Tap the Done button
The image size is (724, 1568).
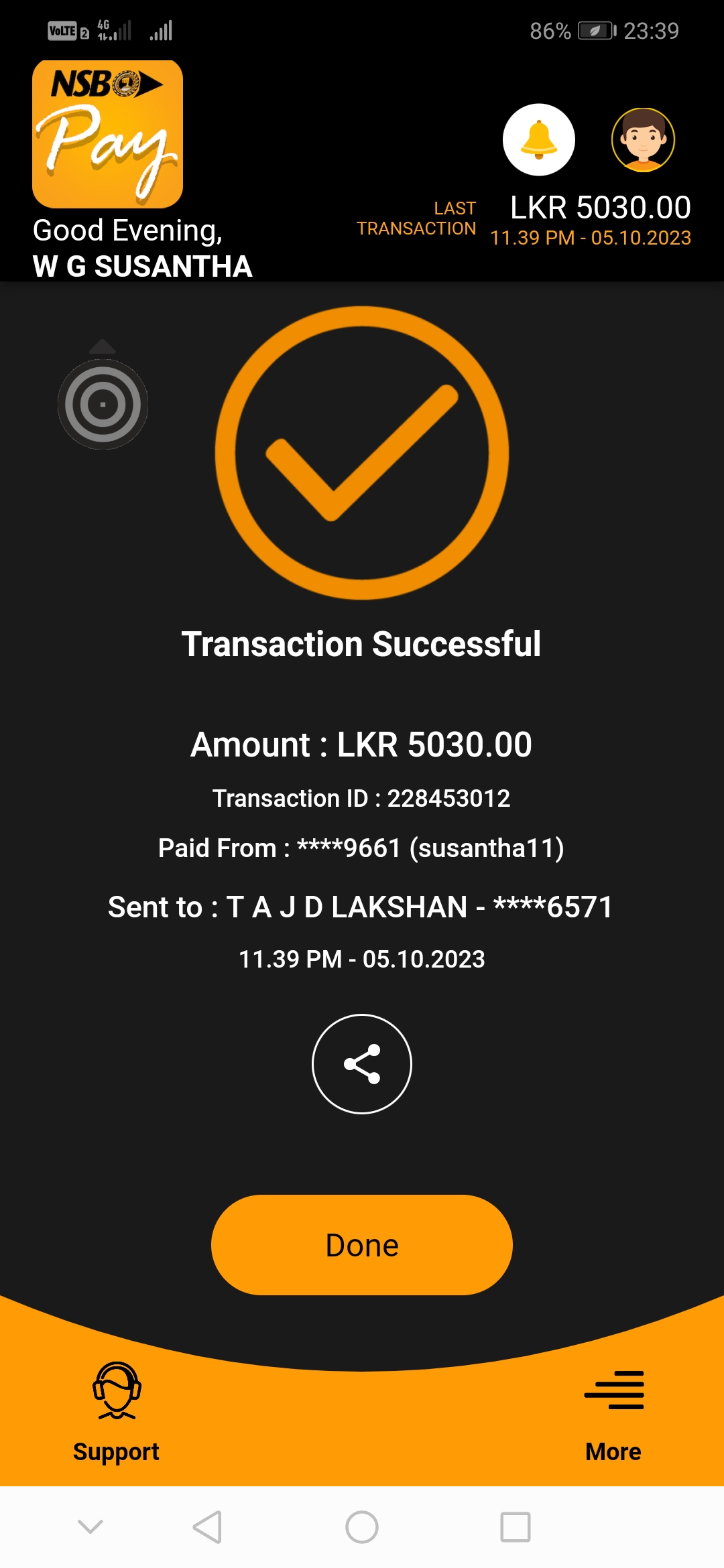362,1245
